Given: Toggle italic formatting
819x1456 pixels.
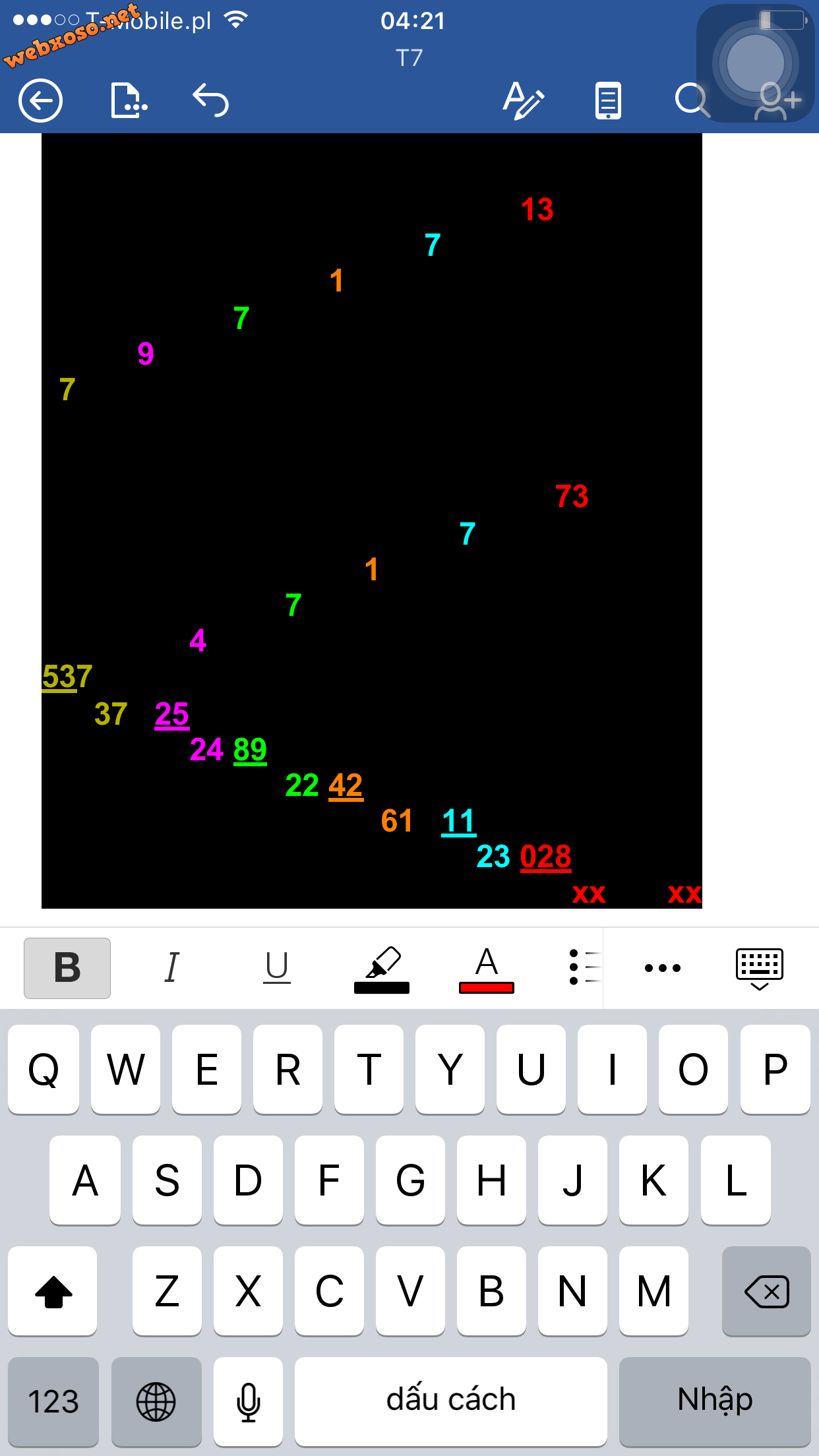Looking at the screenshot, I should 172,968.
